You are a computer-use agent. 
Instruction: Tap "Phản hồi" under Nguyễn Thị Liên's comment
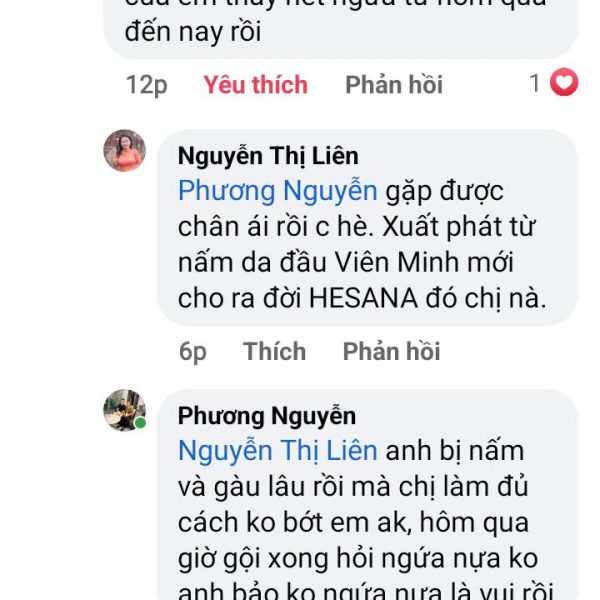pyautogui.click(x=391, y=351)
